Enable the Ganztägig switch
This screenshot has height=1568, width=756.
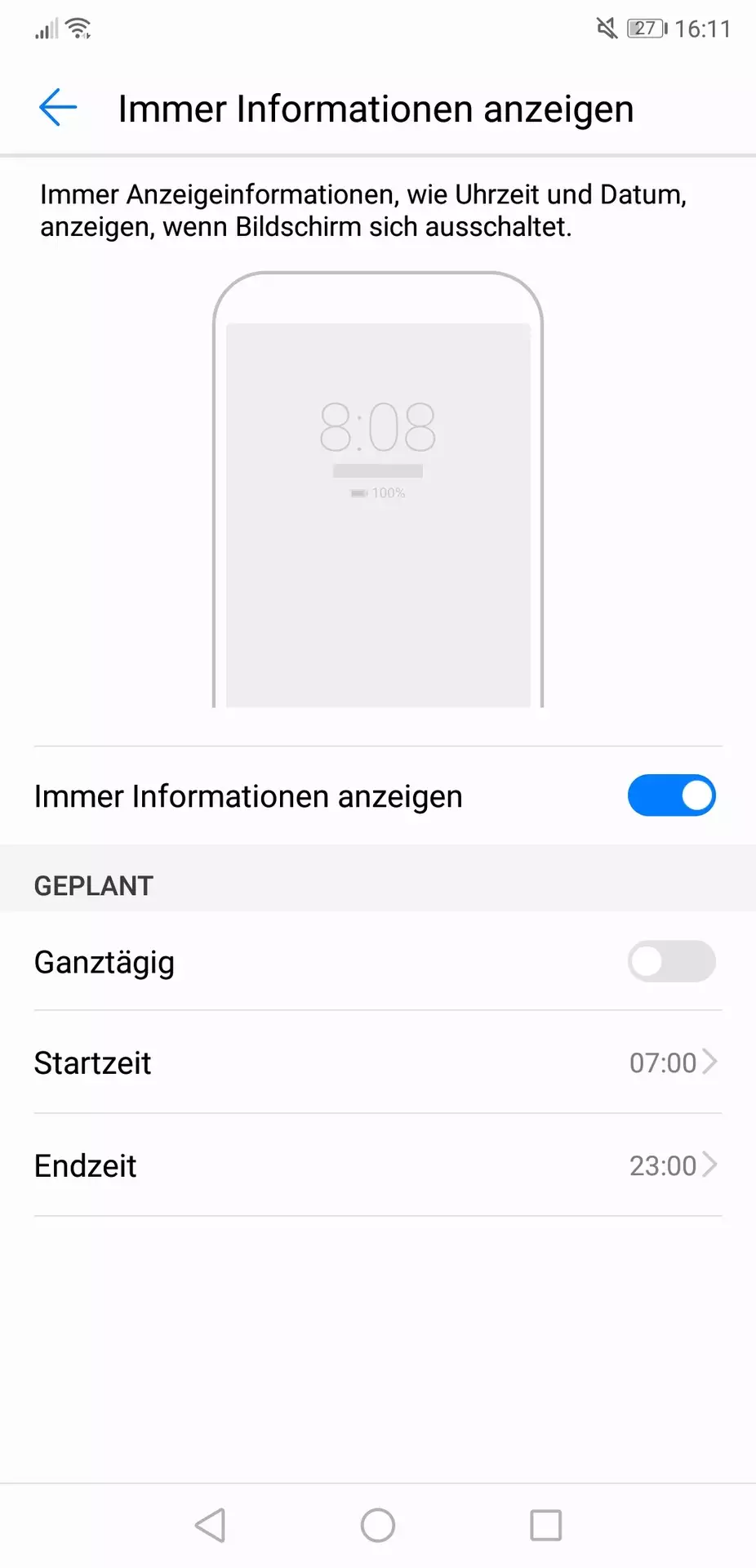pyautogui.click(x=671, y=961)
